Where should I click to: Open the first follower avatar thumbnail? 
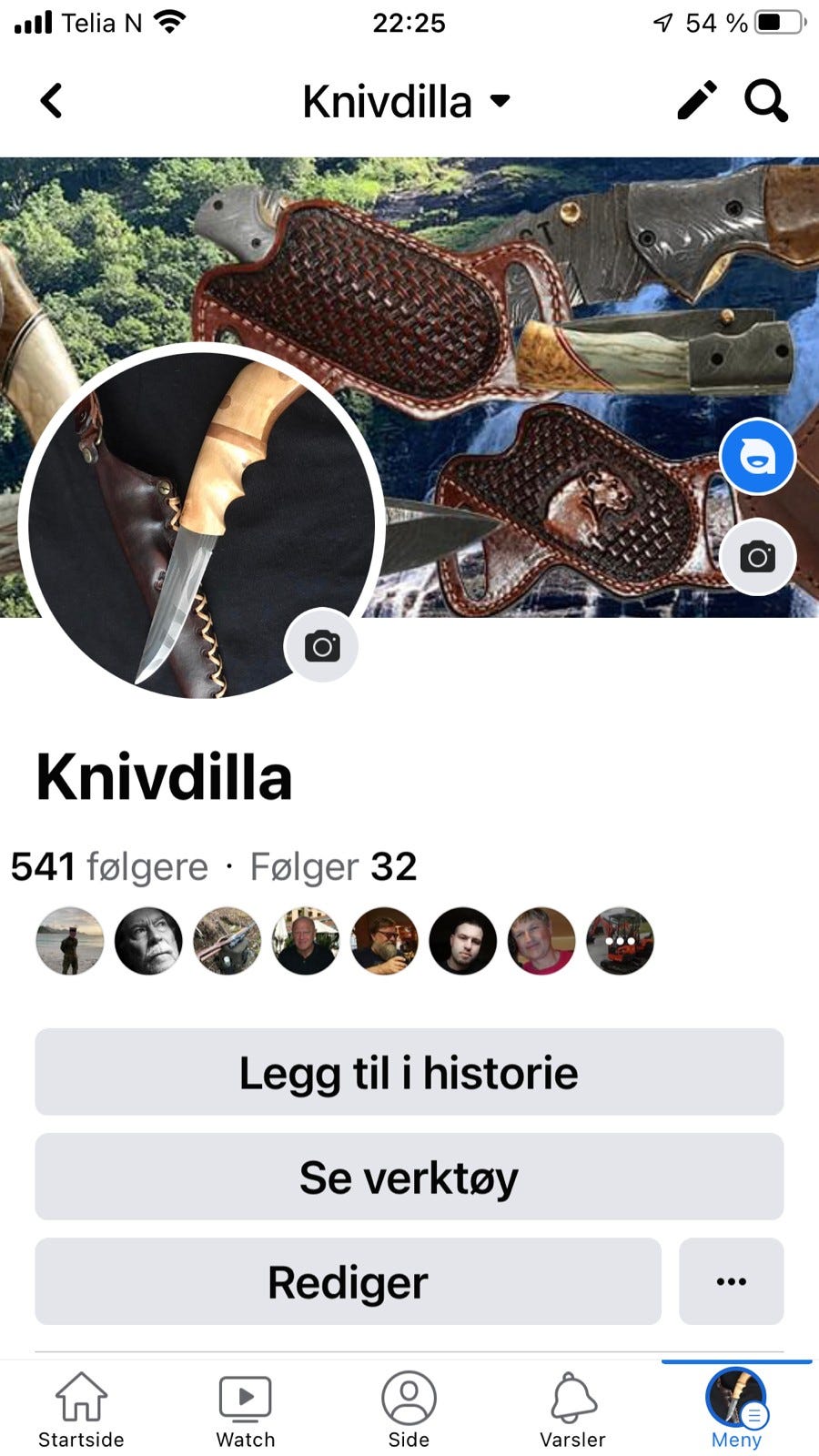click(69, 942)
